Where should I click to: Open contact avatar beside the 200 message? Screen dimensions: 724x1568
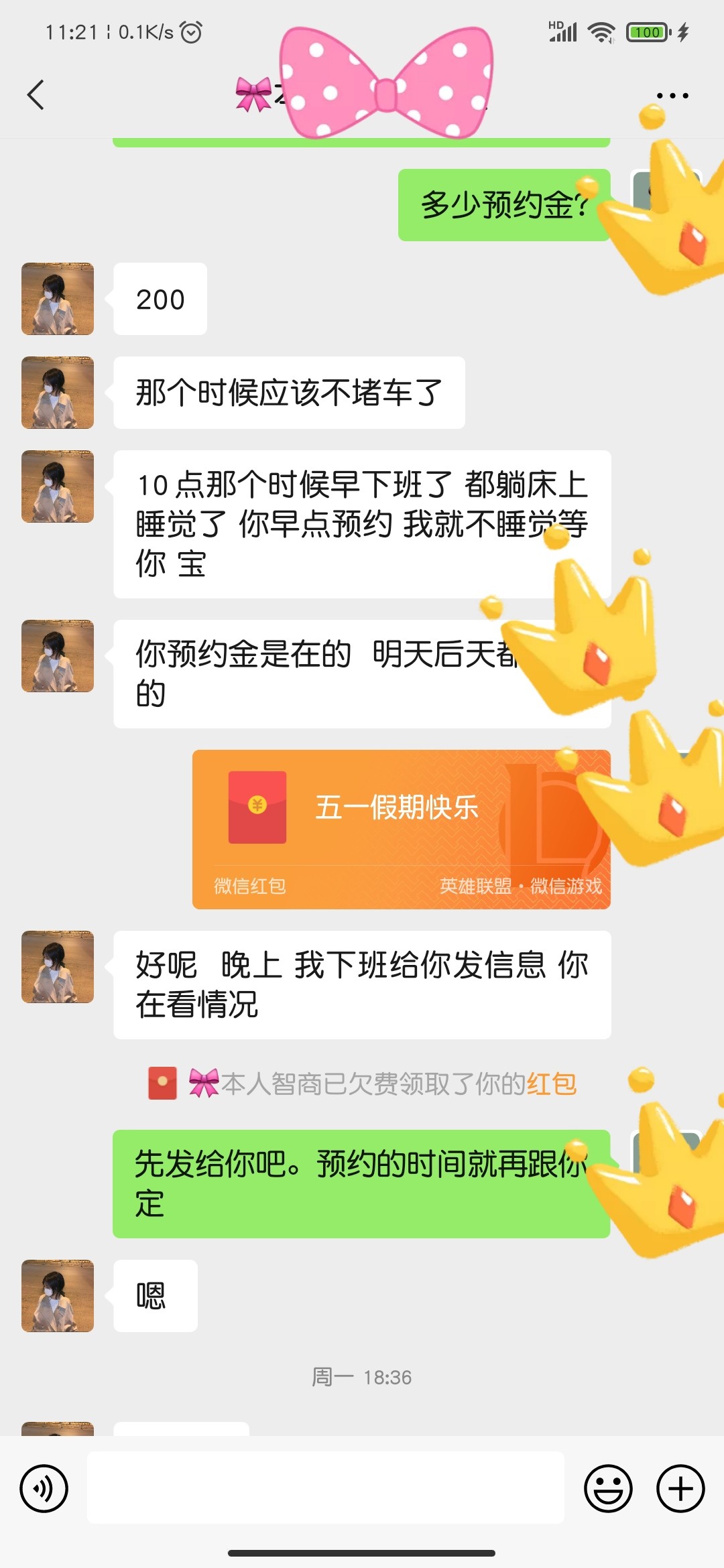58,299
